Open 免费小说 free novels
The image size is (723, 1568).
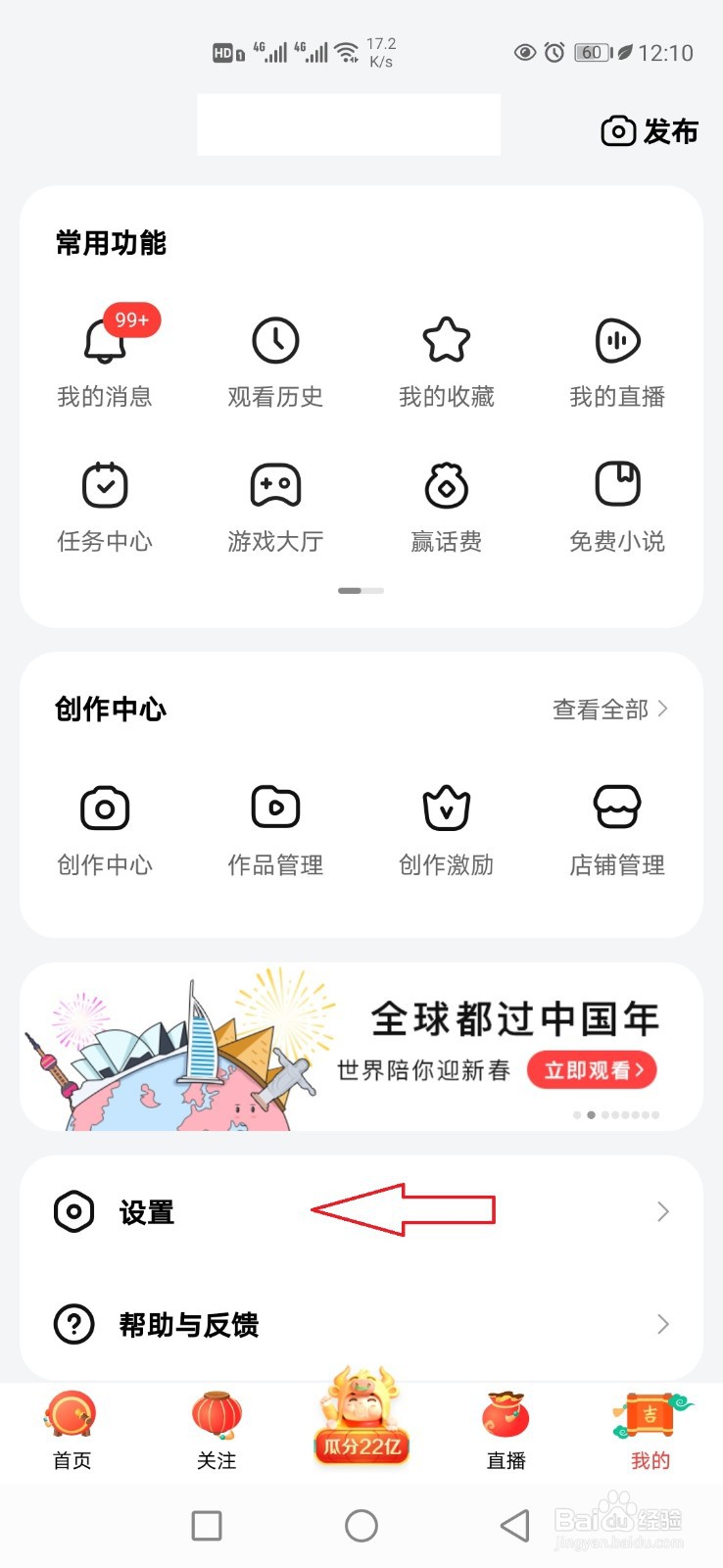(x=617, y=505)
